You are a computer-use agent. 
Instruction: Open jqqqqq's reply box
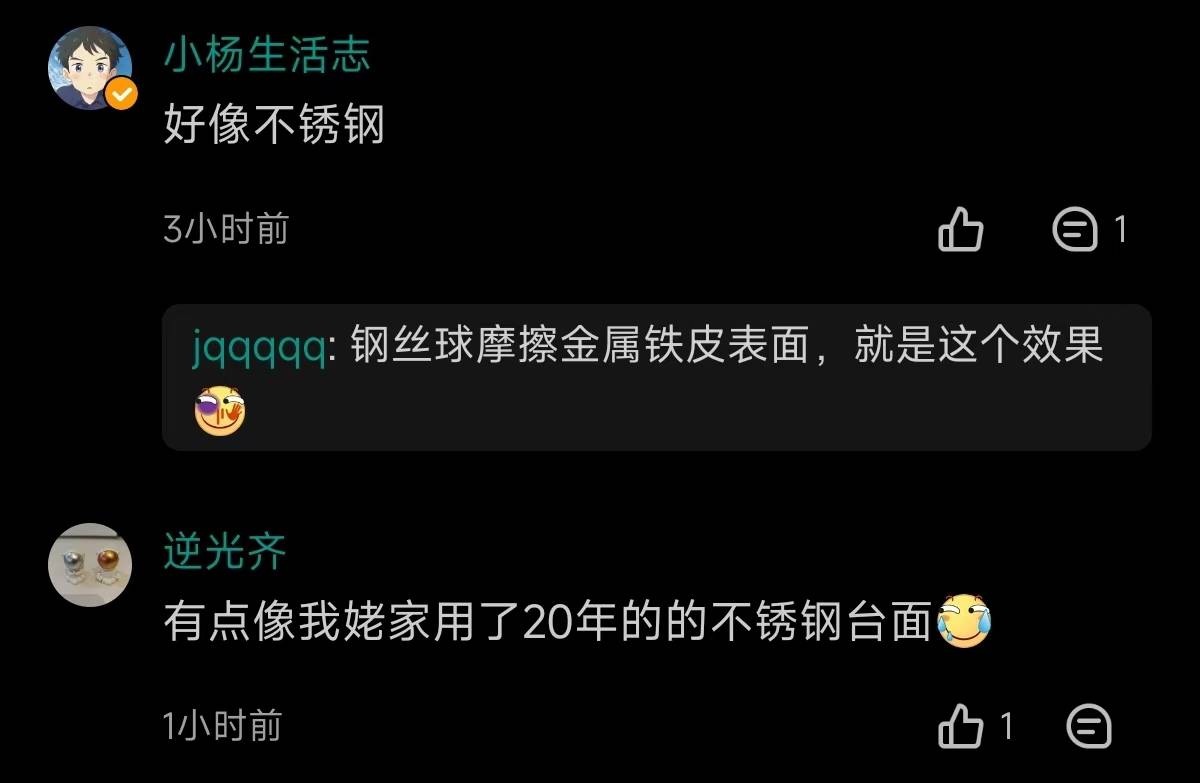[x=656, y=377]
